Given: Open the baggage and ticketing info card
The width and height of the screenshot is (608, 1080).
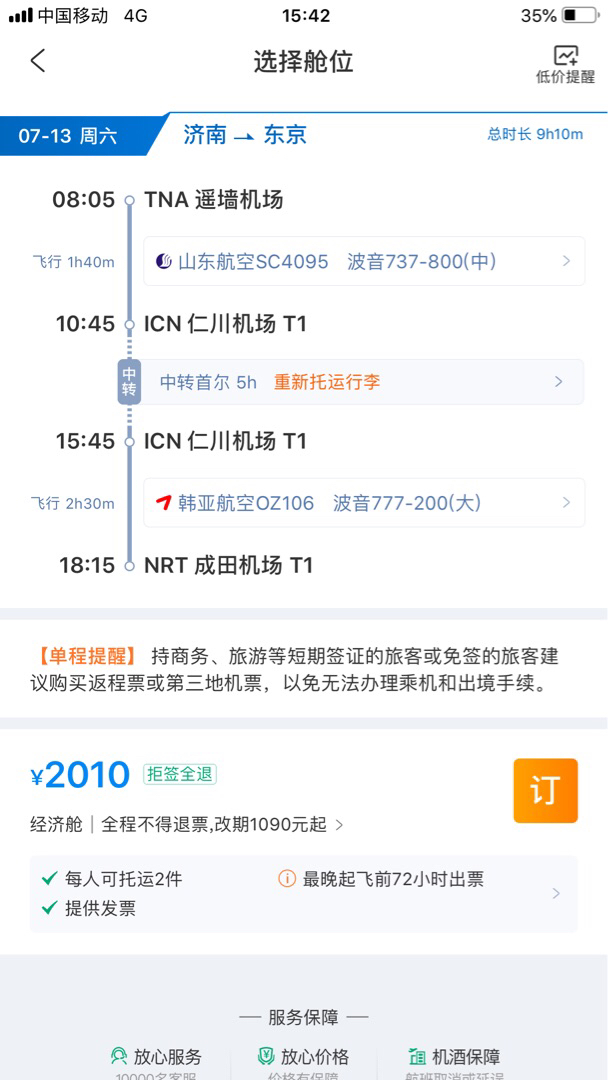Looking at the screenshot, I should coord(304,893).
